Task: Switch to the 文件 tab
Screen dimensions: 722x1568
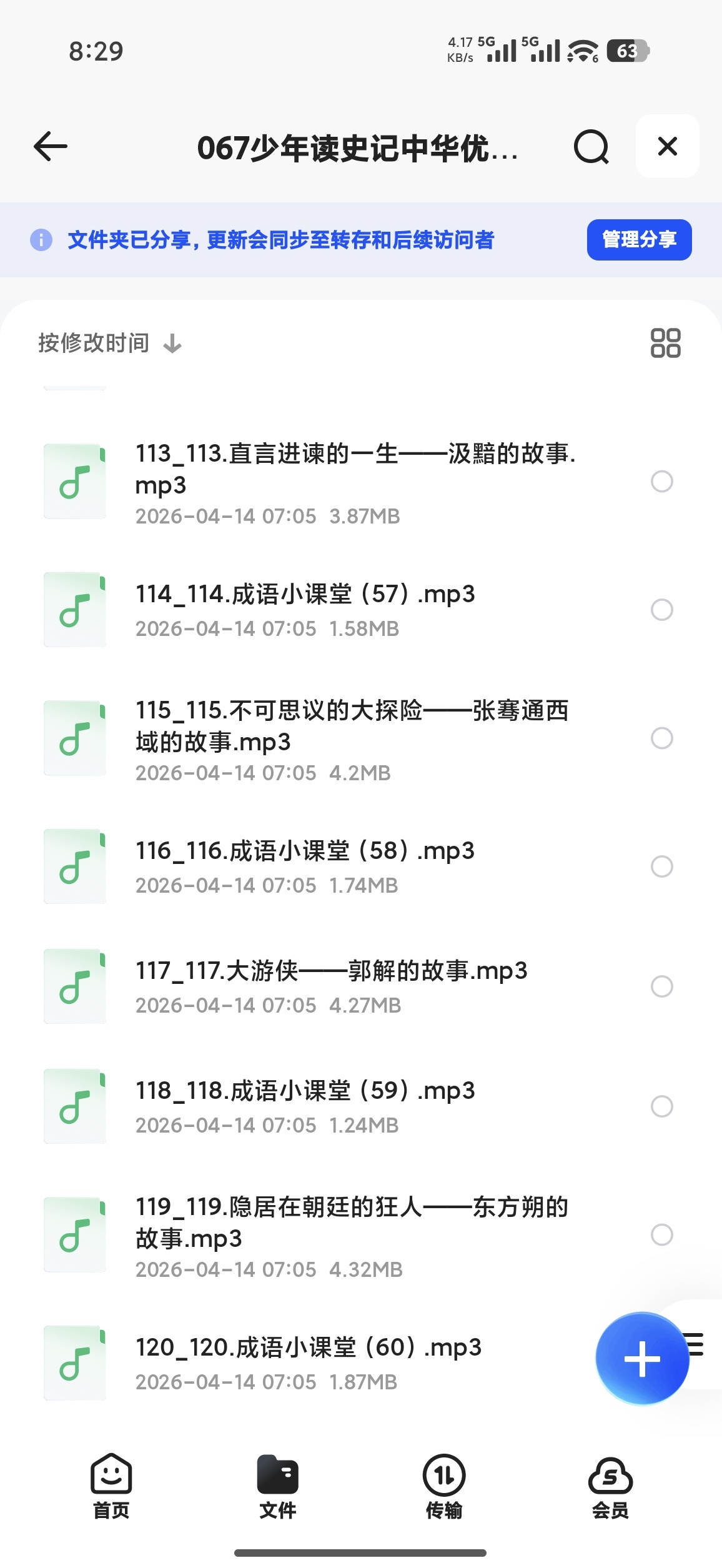Action: point(277,1487)
